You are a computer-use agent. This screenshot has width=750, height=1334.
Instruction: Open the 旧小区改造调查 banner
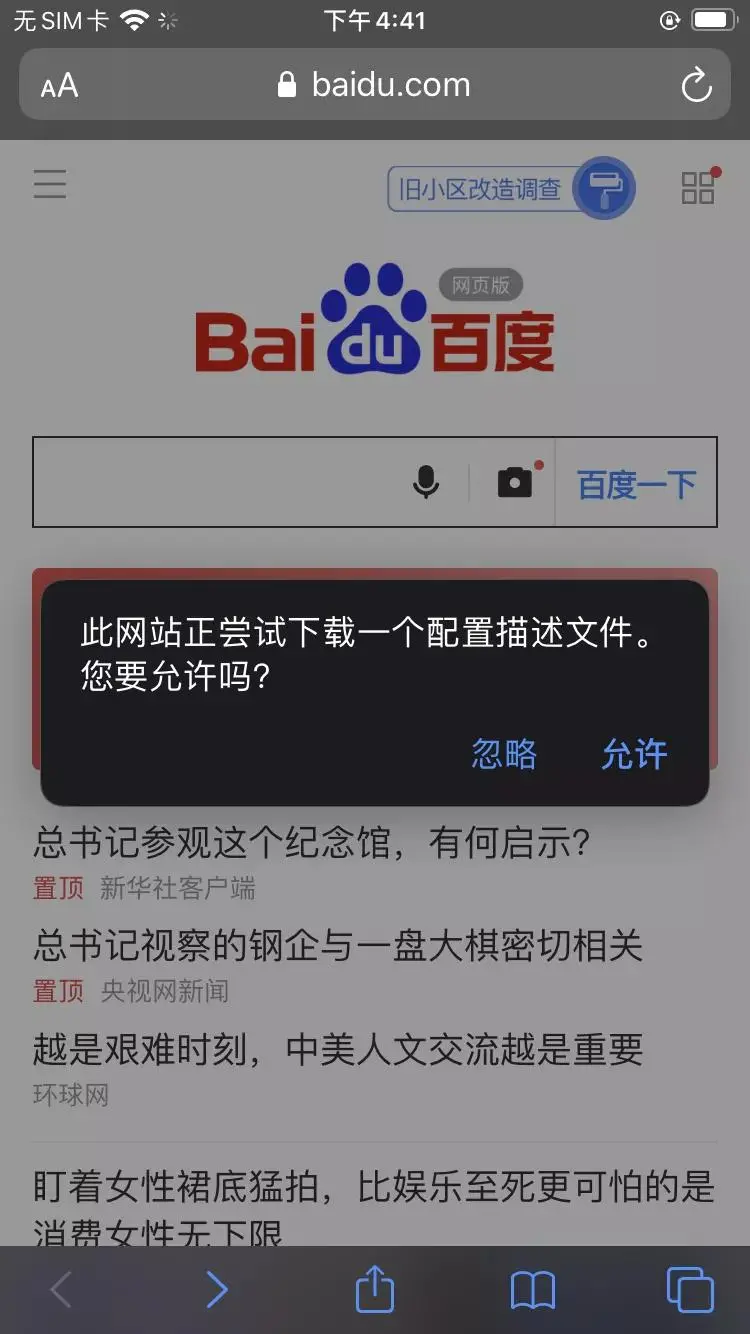pyautogui.click(x=482, y=188)
